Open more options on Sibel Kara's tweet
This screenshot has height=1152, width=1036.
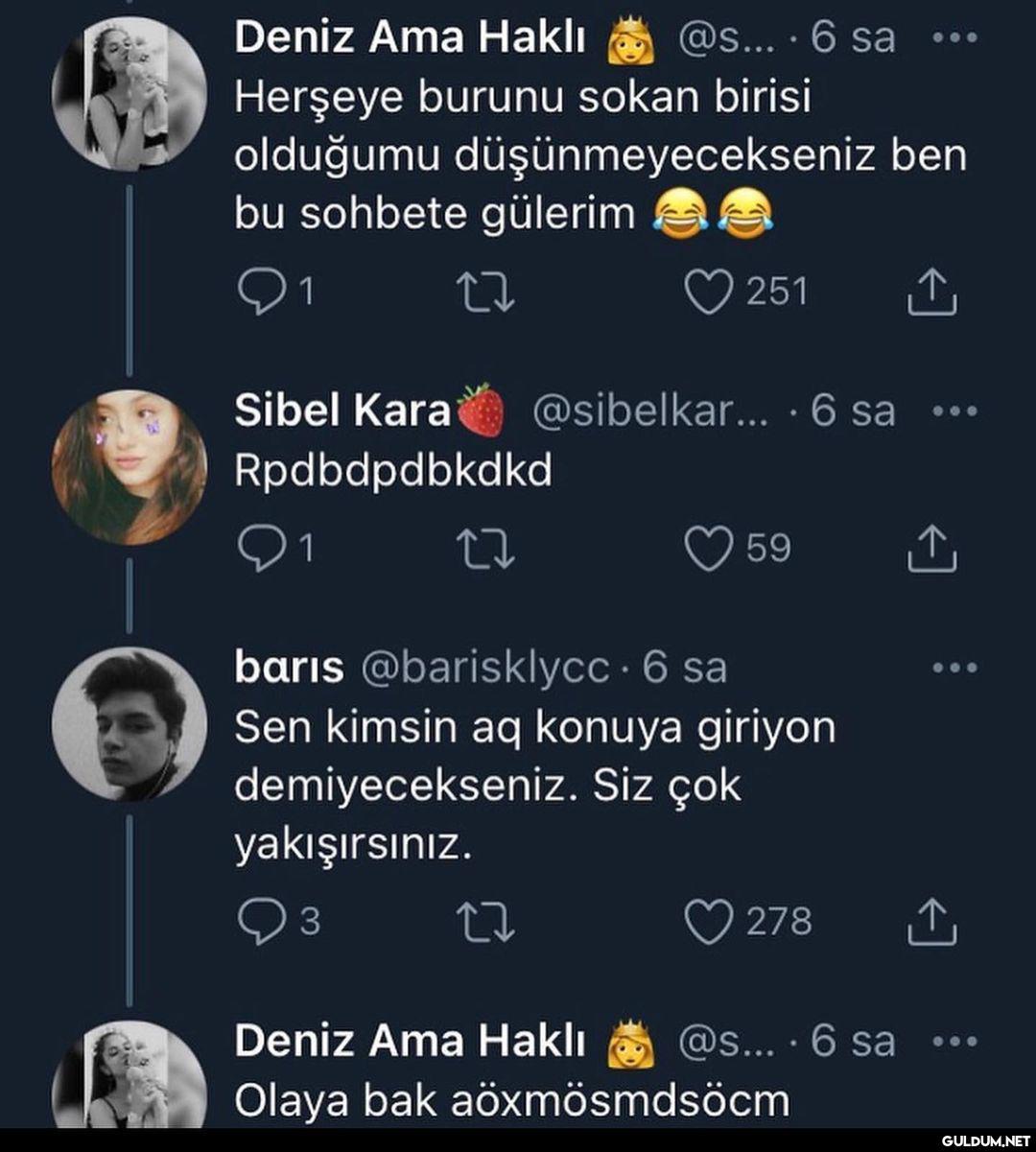[x=954, y=411]
